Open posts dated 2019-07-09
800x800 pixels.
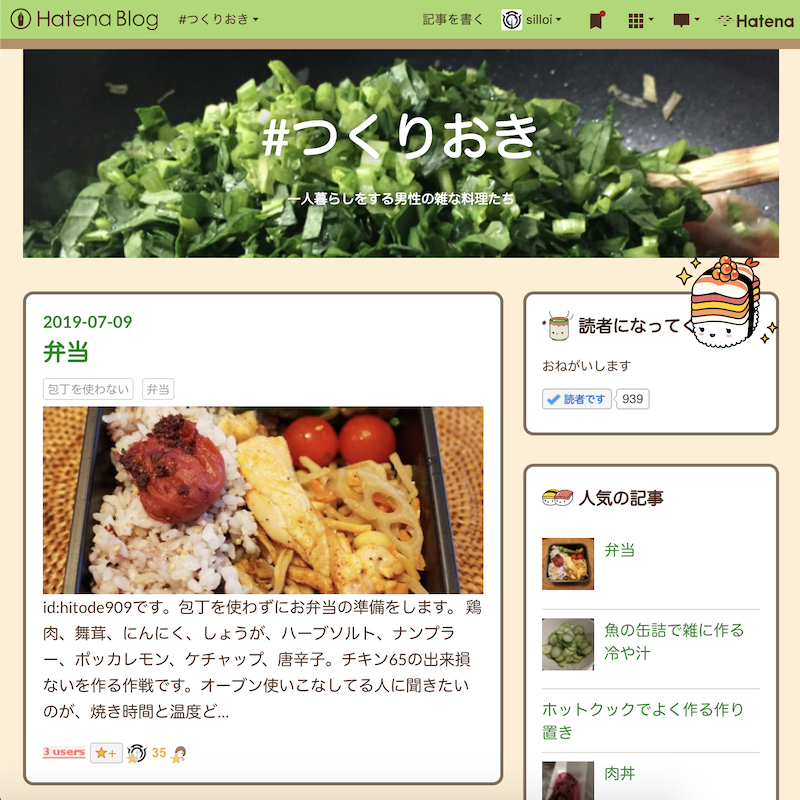click(87, 322)
